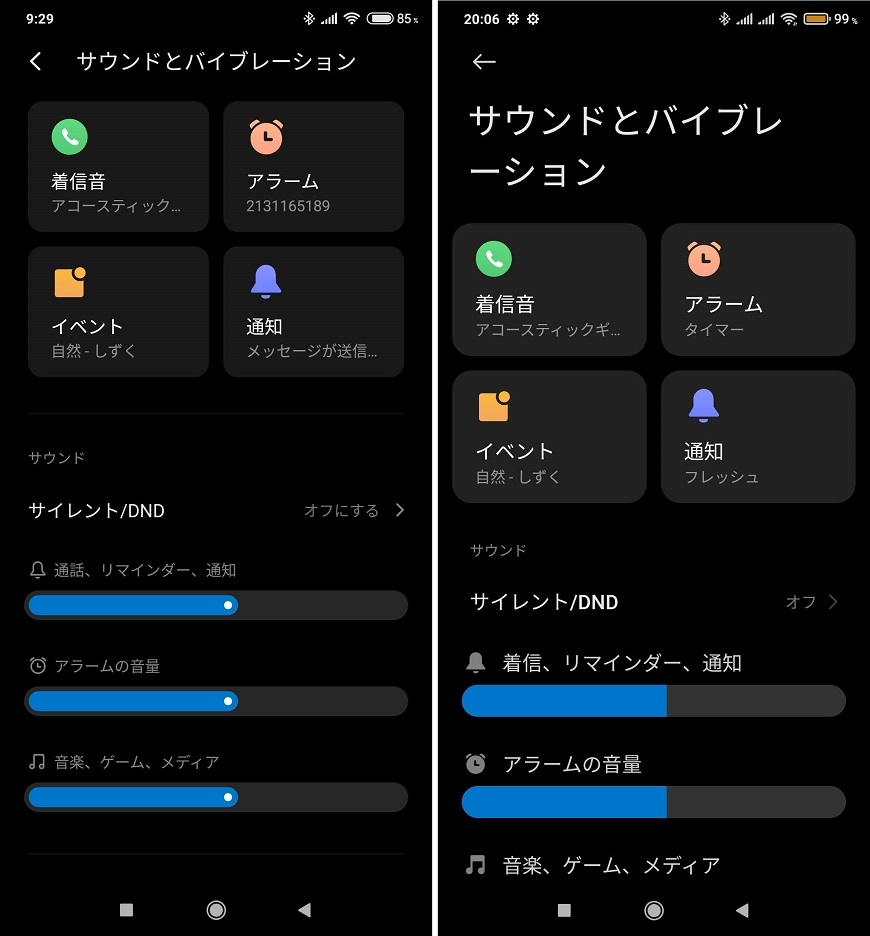Open サイレント/DND row showing just オフ
870x936 pixels.
pyautogui.click(x=654, y=602)
